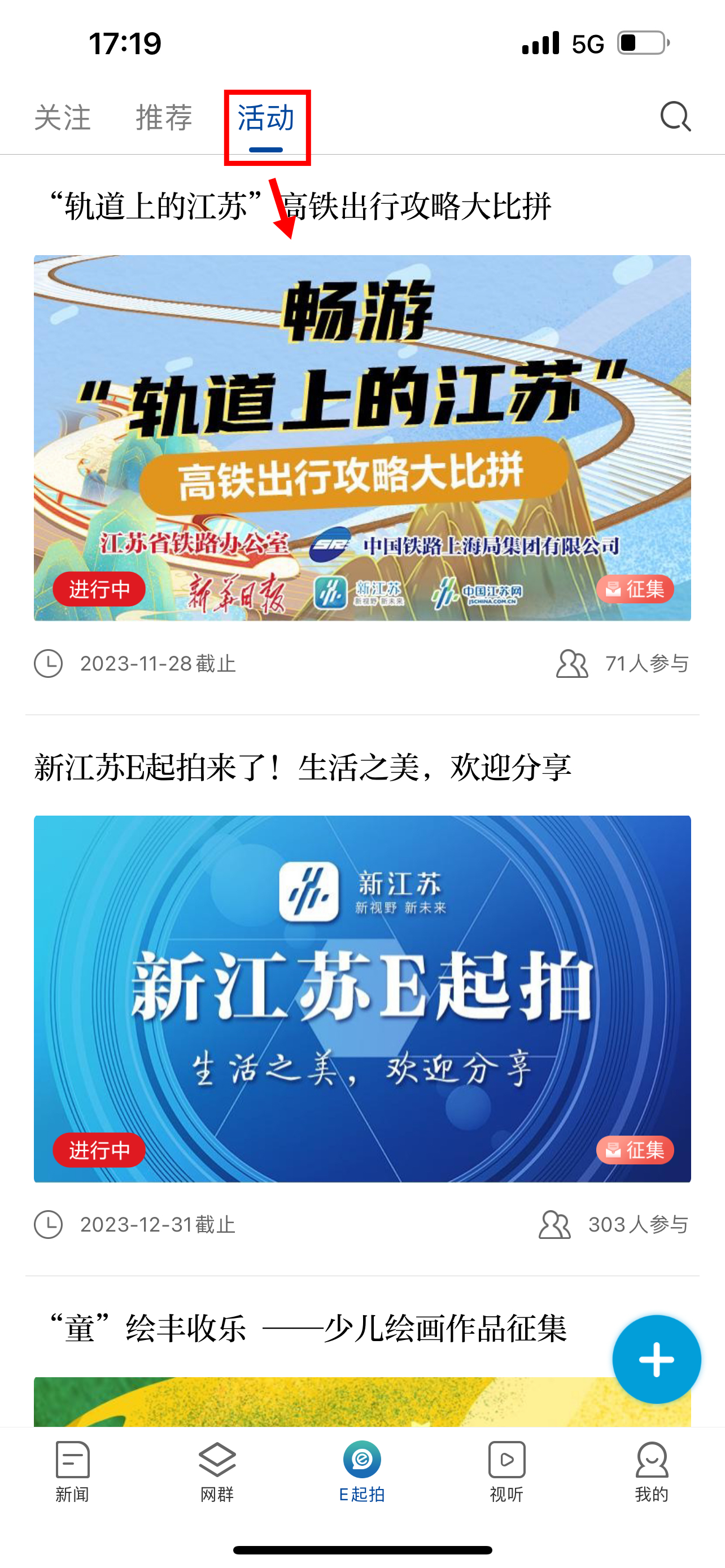The image size is (725, 1568).
Task: Switch to the 关注 tab
Action: [x=63, y=117]
